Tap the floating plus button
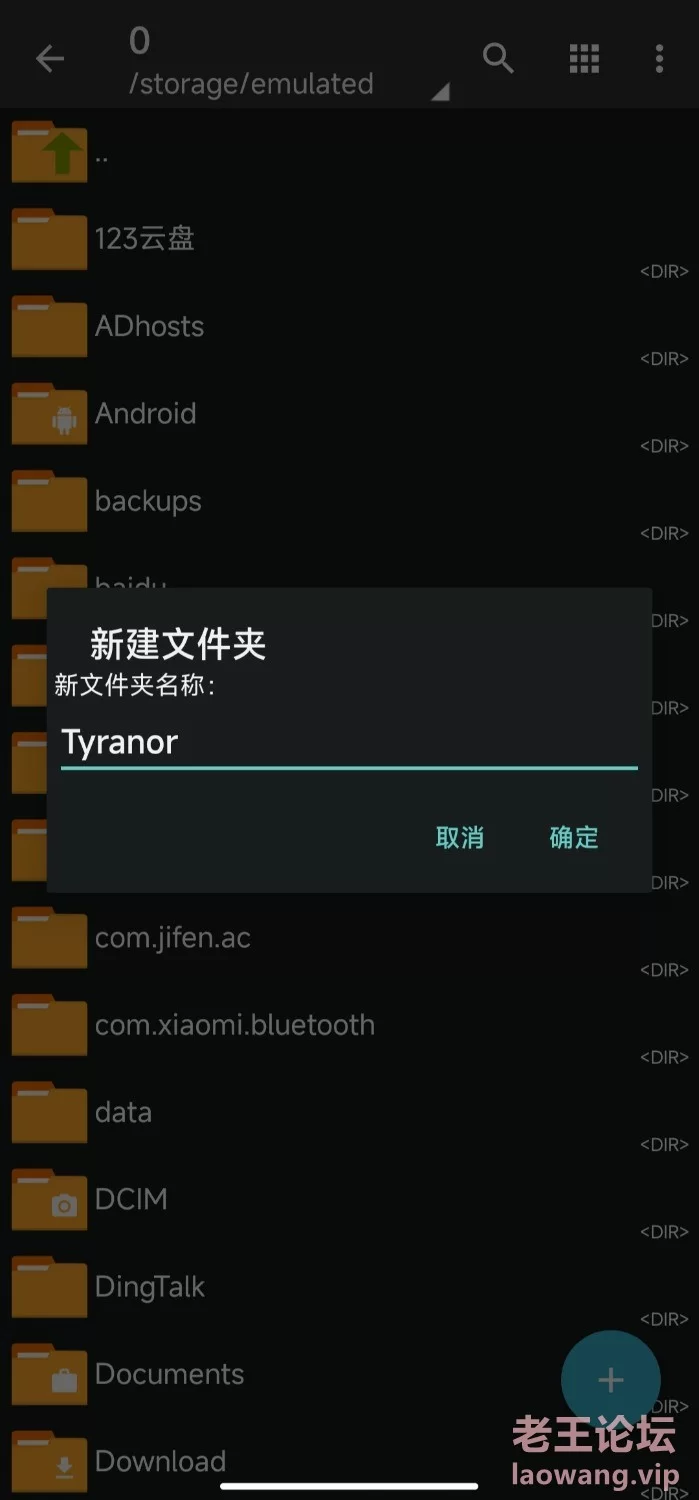This screenshot has height=1500, width=699. point(610,1381)
